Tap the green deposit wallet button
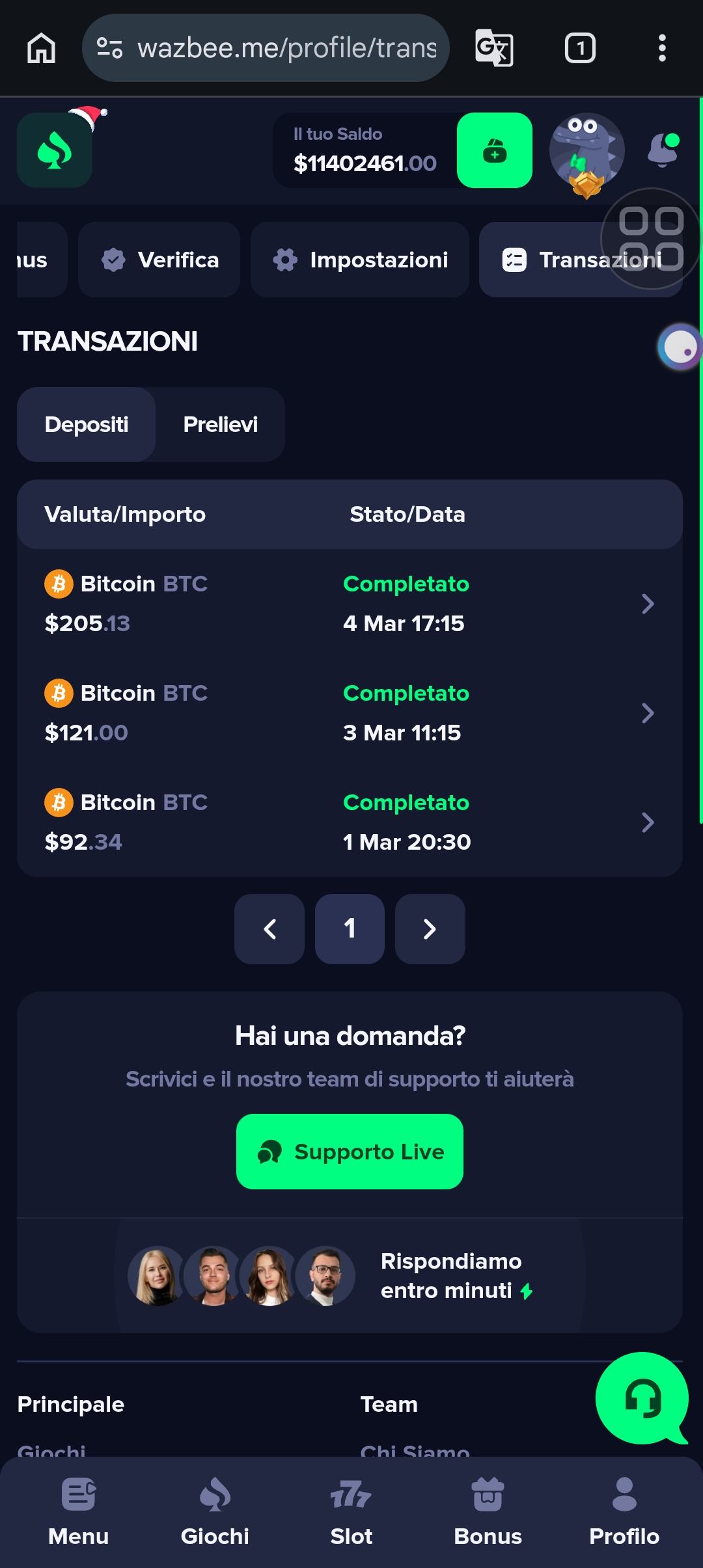703x1568 pixels. (495, 150)
